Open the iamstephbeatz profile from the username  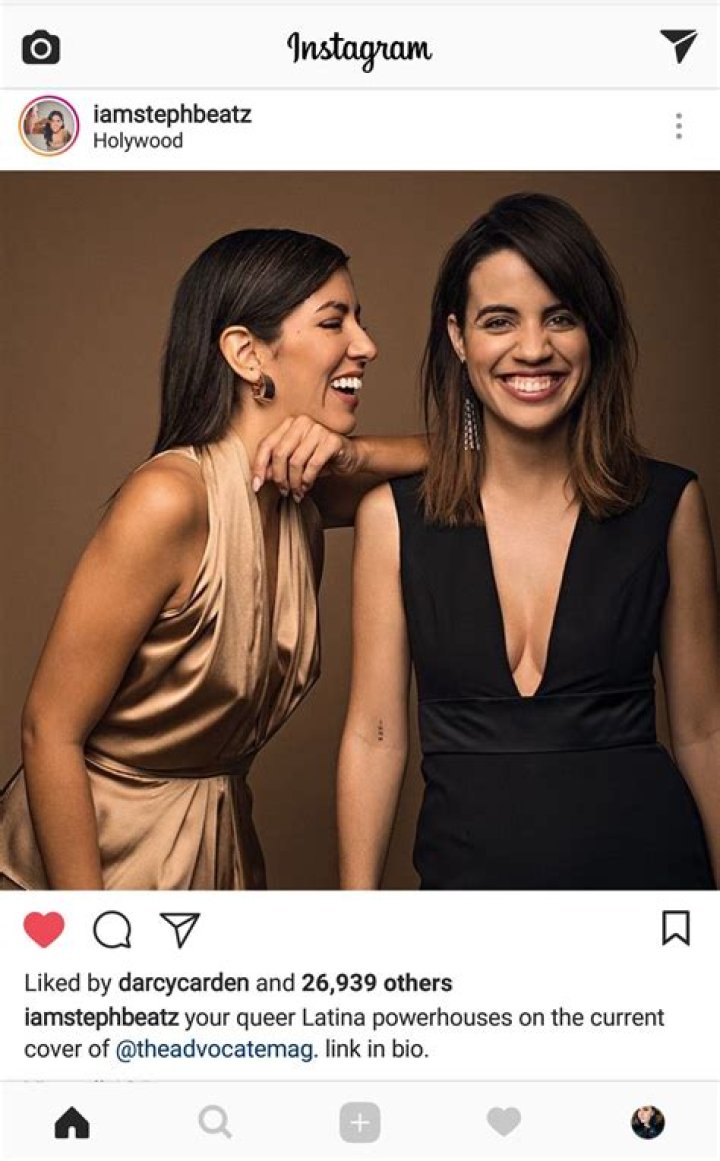point(172,113)
